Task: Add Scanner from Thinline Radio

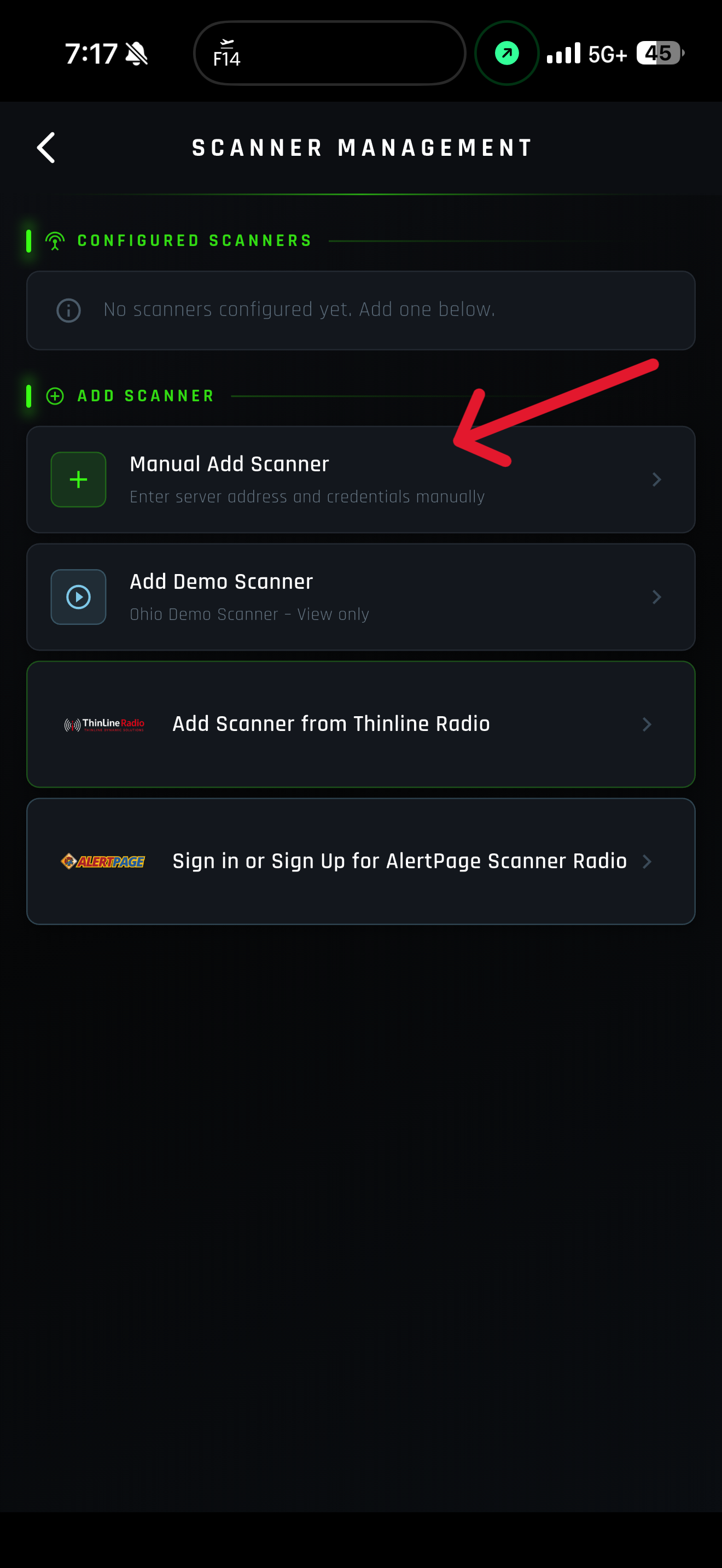Action: tap(360, 724)
